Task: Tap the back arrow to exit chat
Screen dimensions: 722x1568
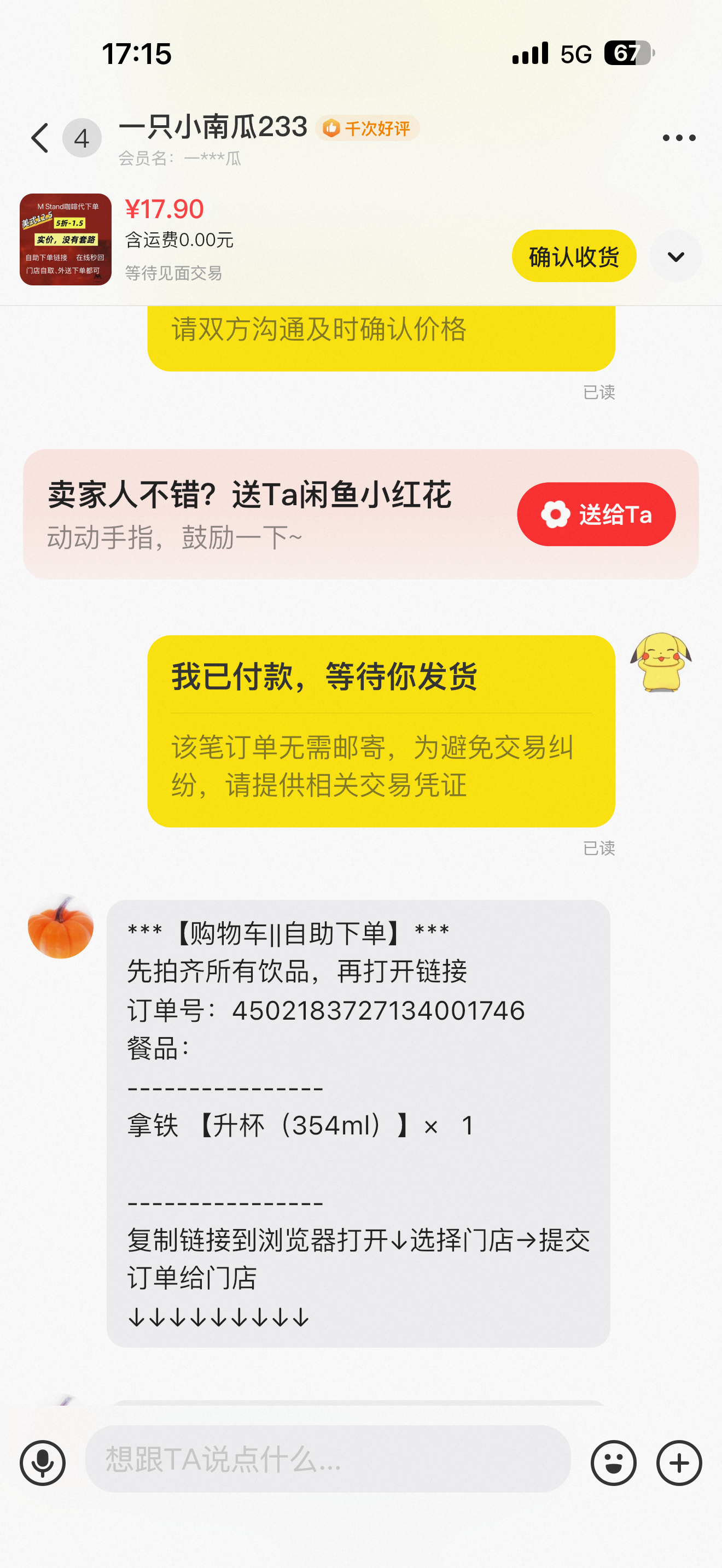Action: 39,138
